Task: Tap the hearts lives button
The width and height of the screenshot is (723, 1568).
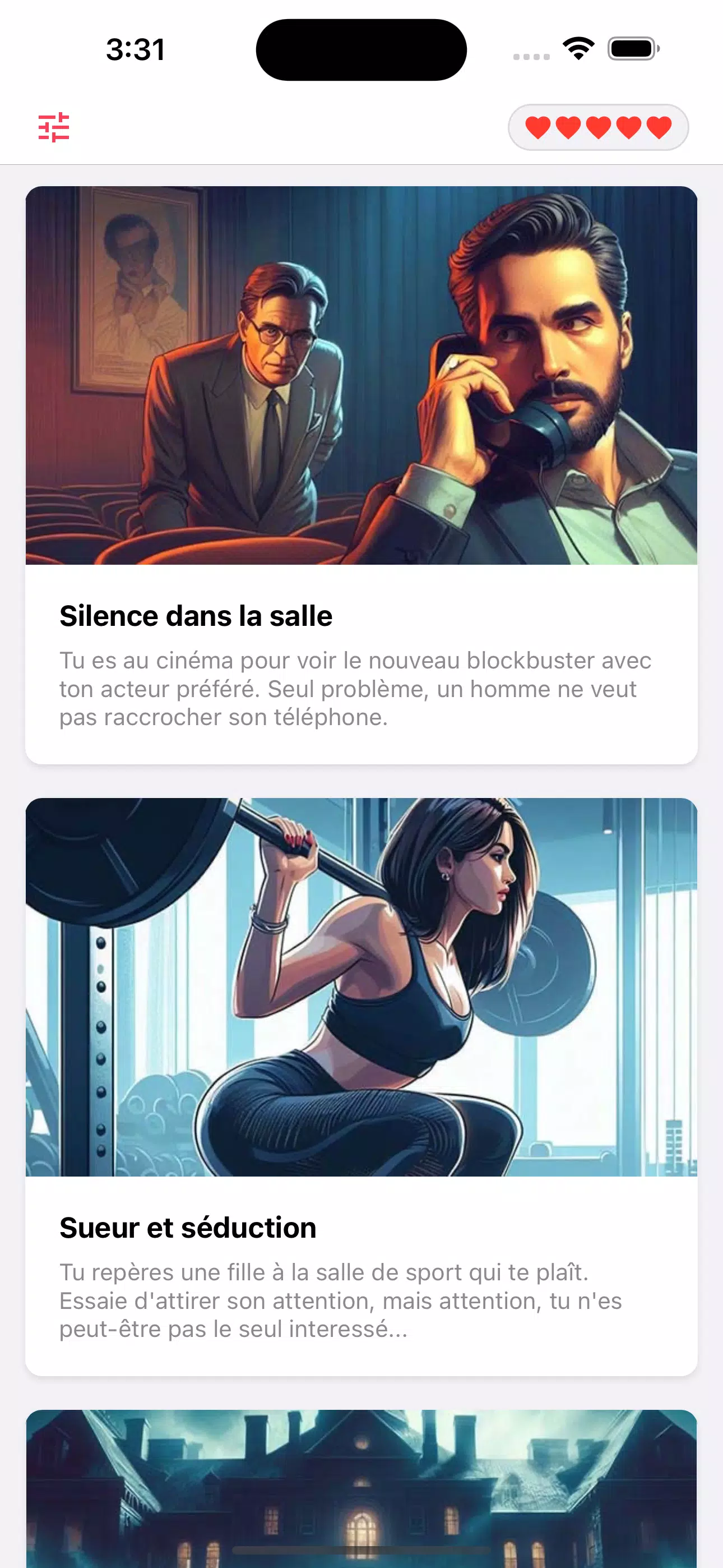Action: (x=597, y=127)
